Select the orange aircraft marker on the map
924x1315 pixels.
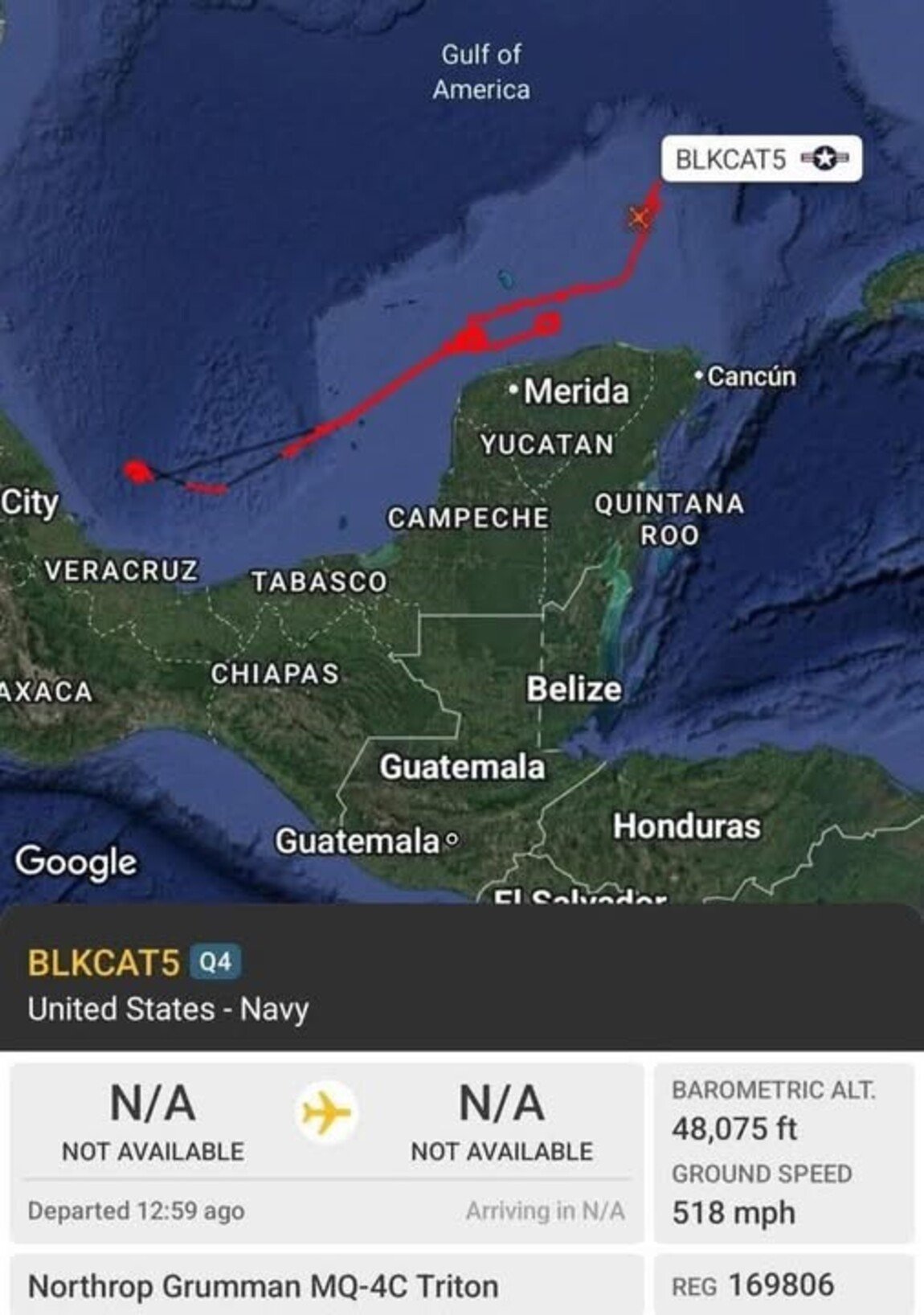(x=640, y=217)
